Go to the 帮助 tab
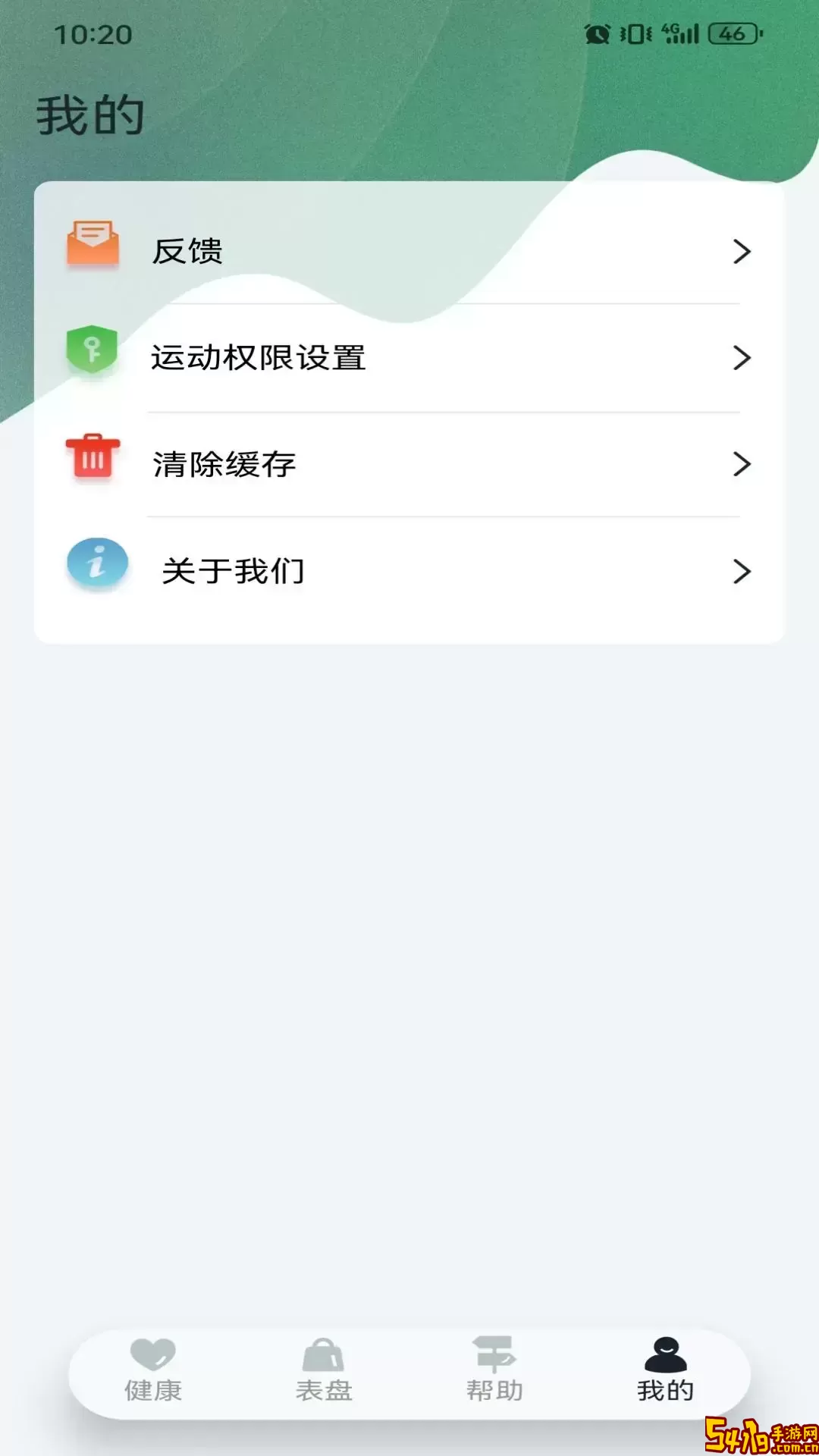 coord(494,1371)
